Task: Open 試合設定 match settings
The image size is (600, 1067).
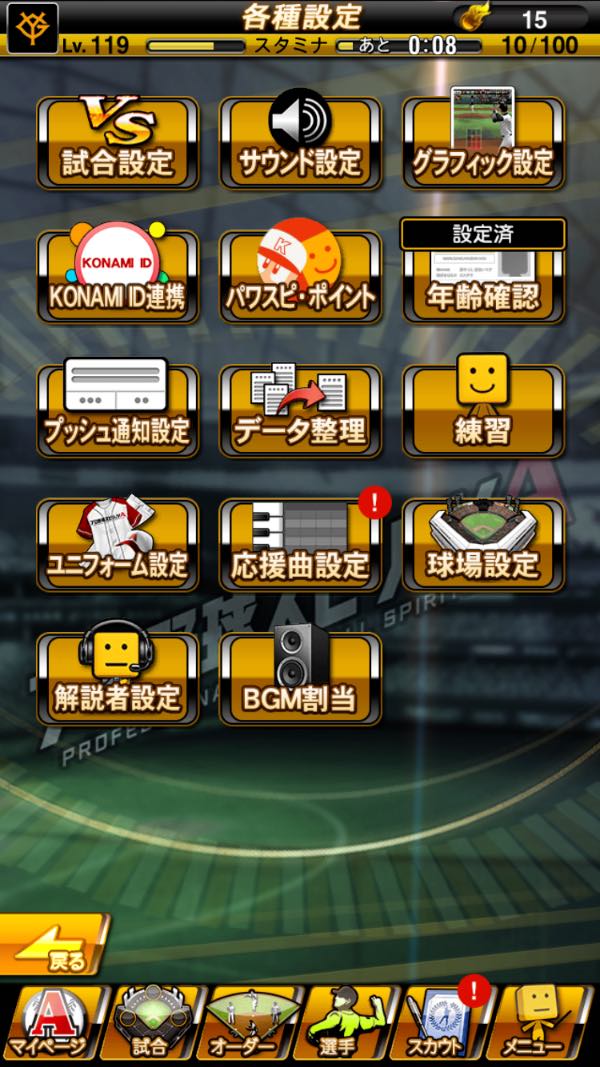Action: click(x=118, y=143)
